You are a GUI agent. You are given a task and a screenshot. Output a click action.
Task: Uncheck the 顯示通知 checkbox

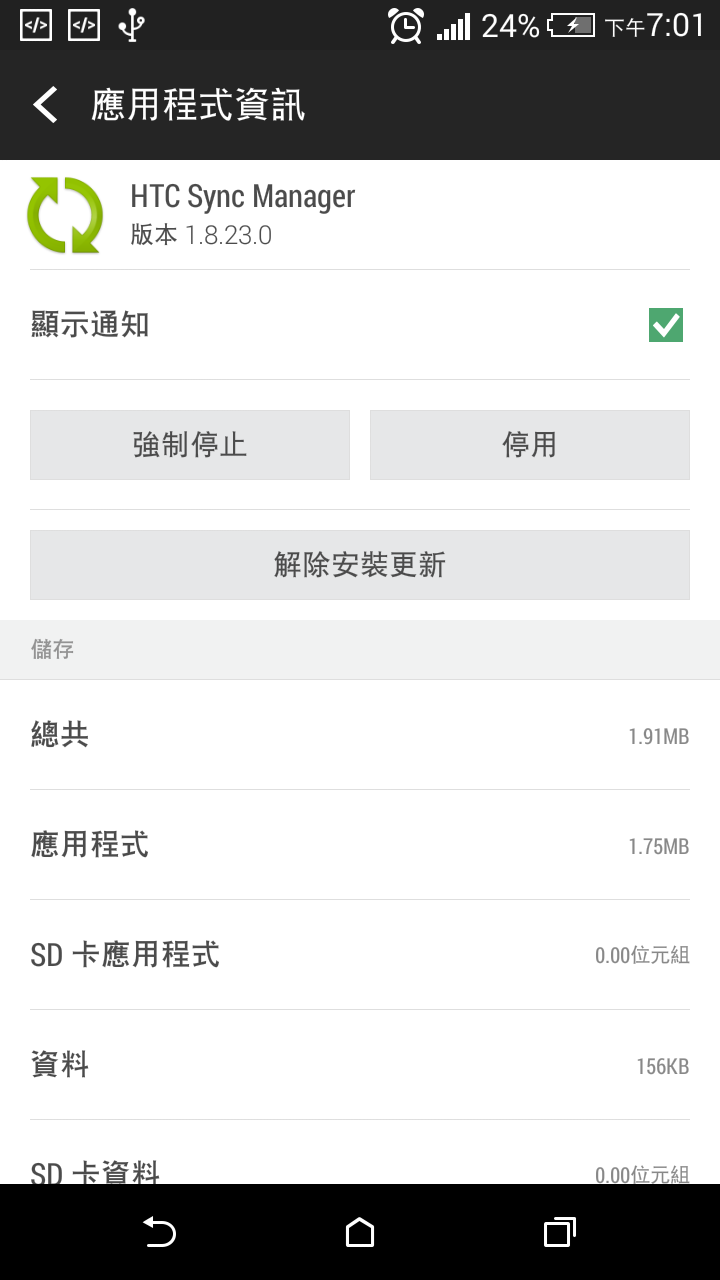pyautogui.click(x=666, y=325)
